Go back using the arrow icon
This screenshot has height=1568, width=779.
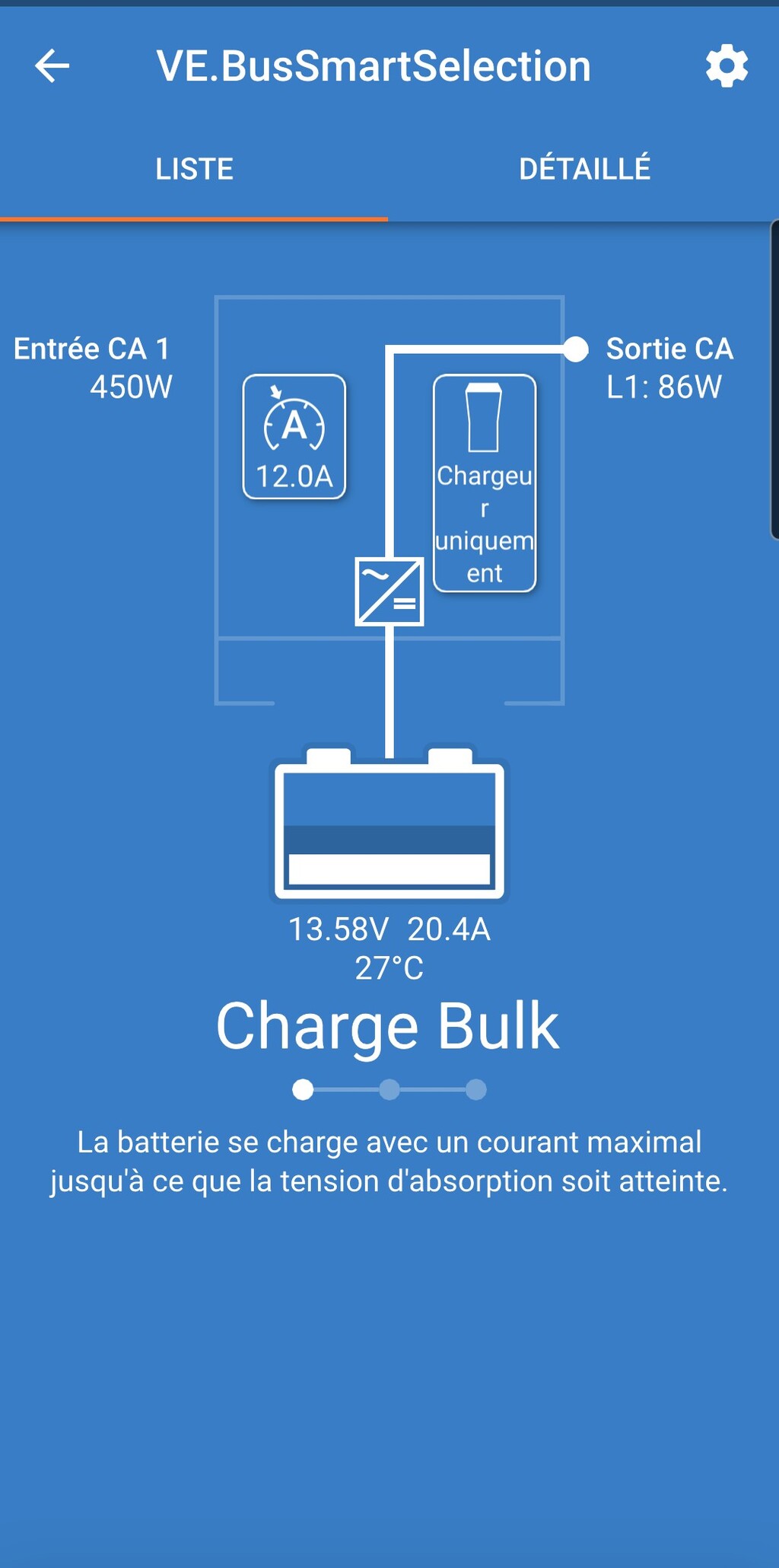[x=52, y=65]
